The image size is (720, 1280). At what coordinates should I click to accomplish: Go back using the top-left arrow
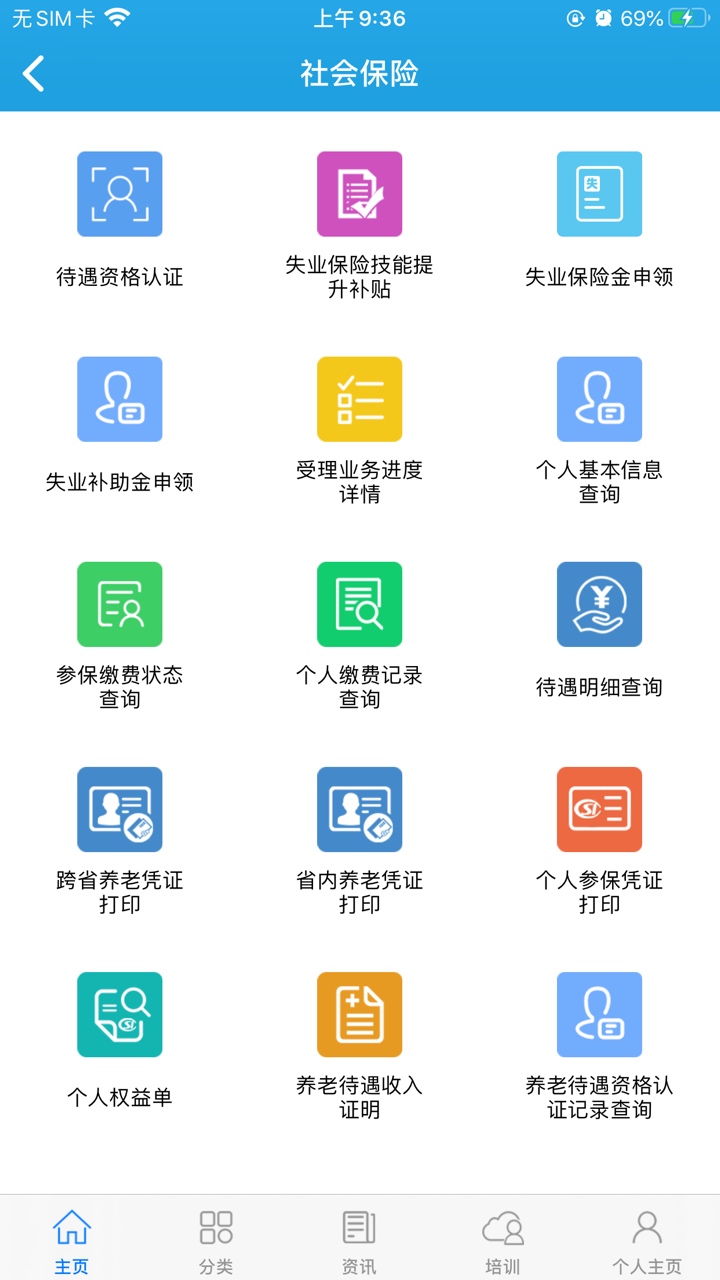point(34,74)
